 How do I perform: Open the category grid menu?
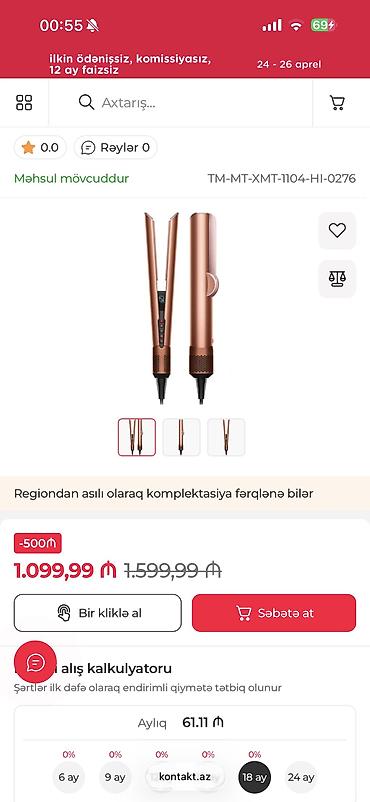click(x=24, y=103)
